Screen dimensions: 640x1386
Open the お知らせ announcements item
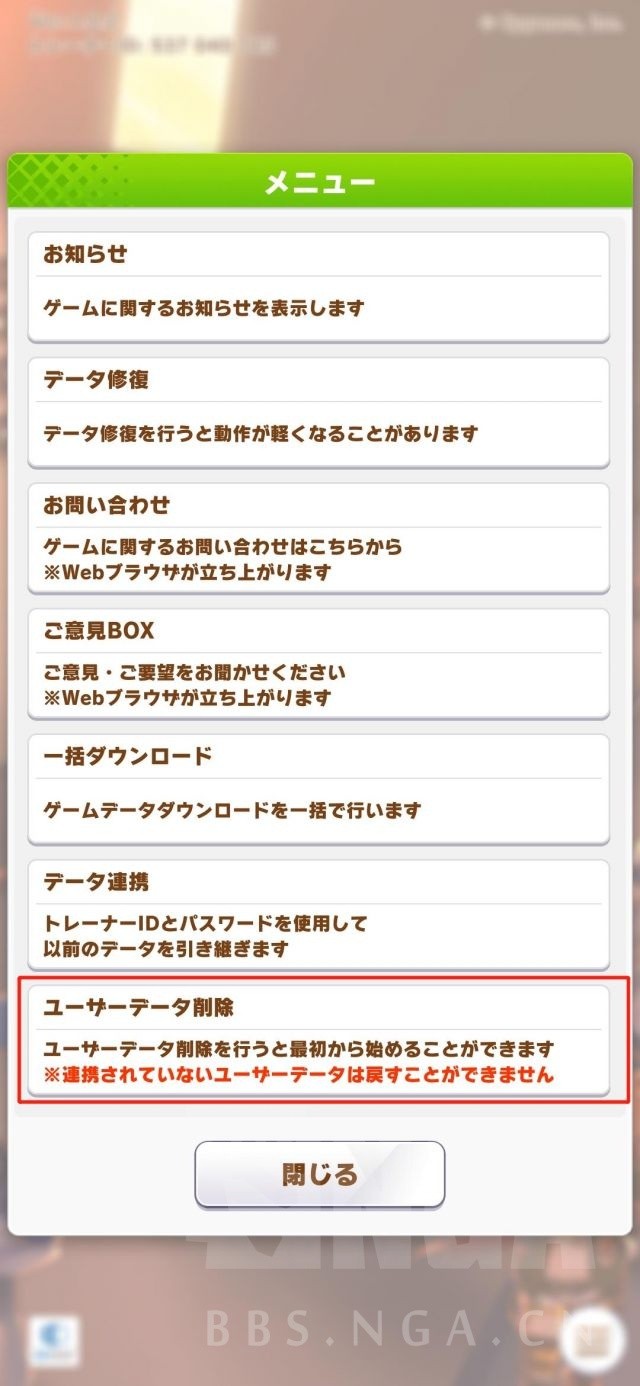pyautogui.click(x=319, y=287)
